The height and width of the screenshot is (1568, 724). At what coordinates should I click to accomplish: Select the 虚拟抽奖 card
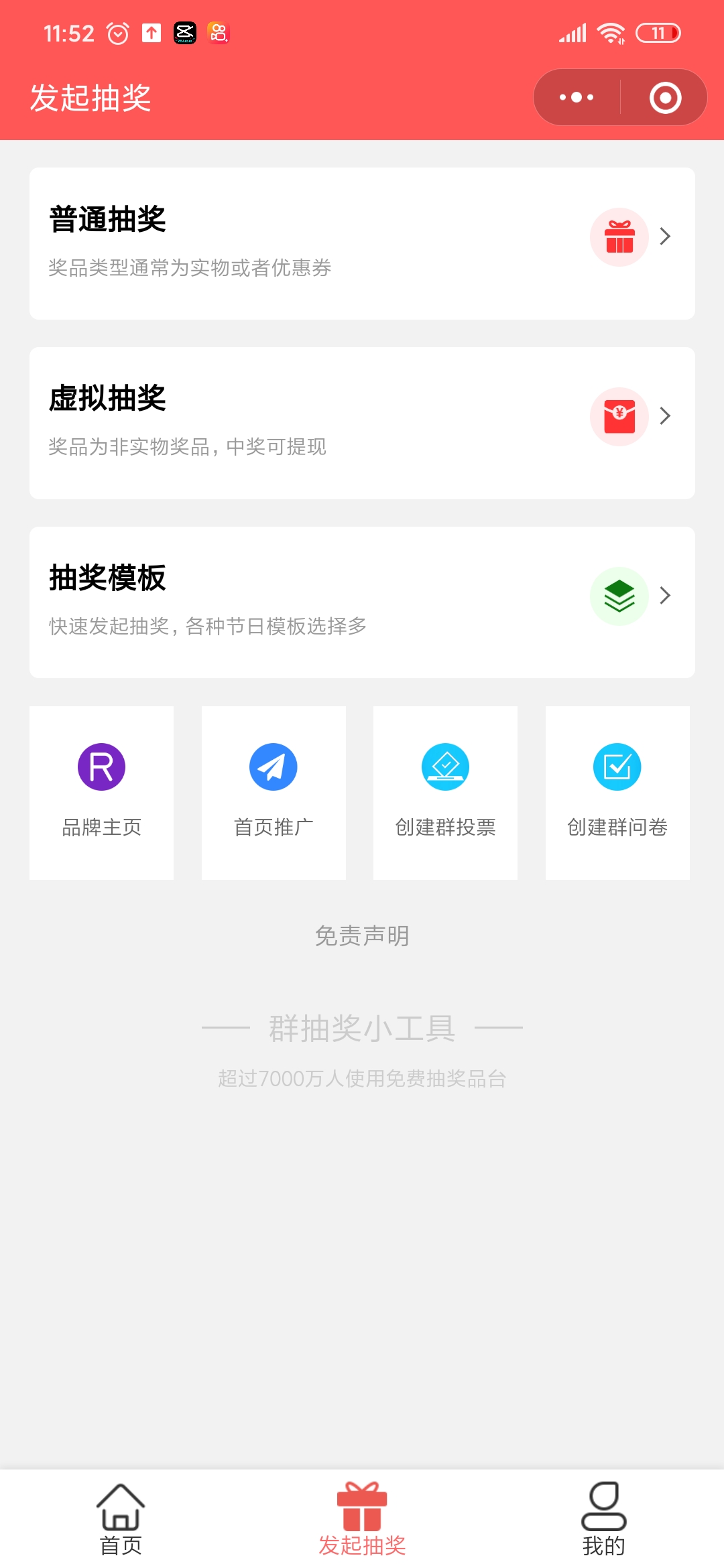pyautogui.click(x=362, y=423)
